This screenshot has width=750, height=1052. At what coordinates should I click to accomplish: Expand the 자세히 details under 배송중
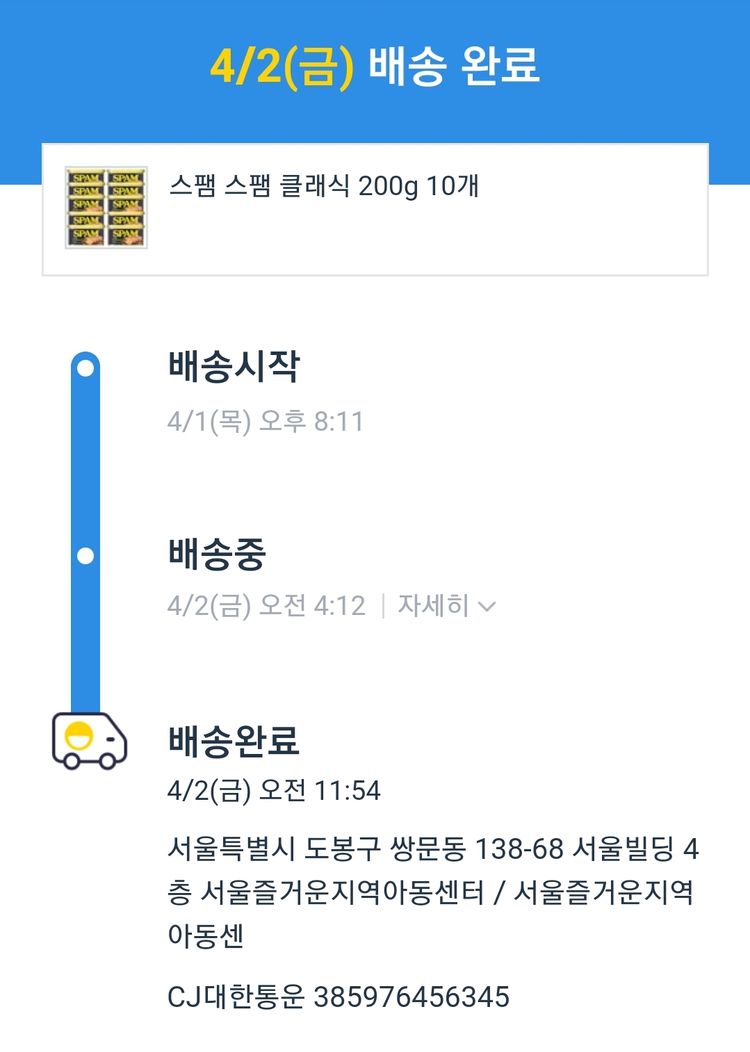[446, 606]
